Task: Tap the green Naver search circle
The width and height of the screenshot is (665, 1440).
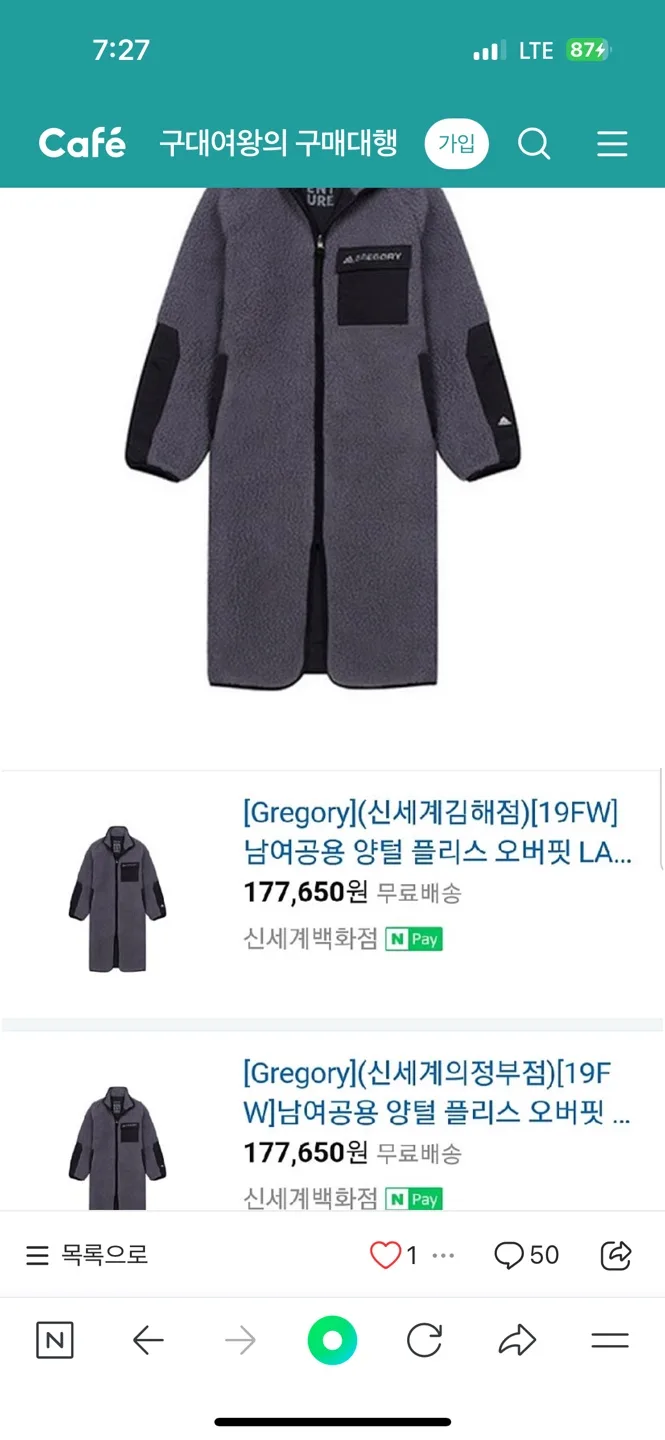Action: pos(332,1340)
